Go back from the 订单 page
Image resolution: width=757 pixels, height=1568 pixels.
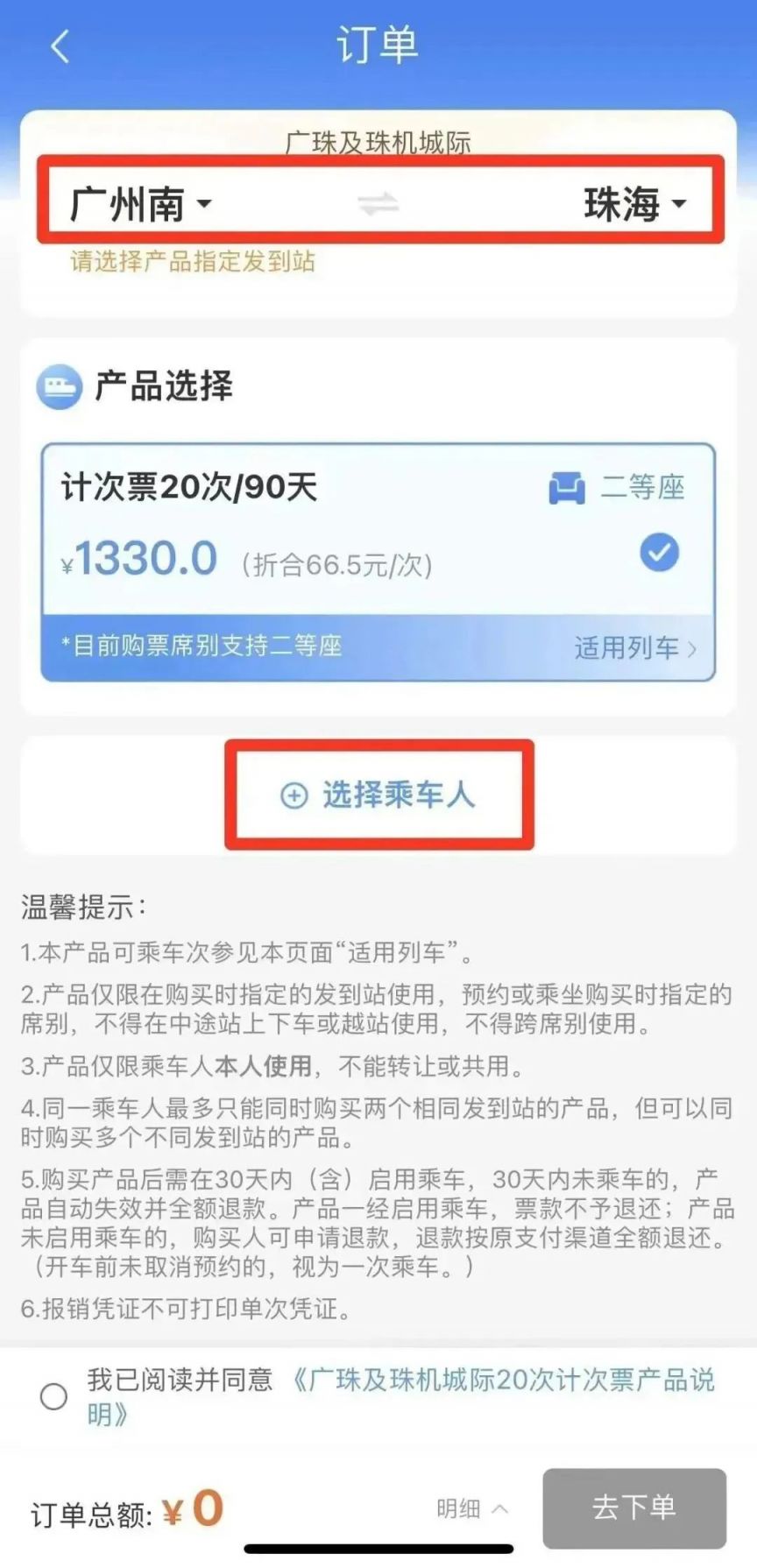point(60,46)
